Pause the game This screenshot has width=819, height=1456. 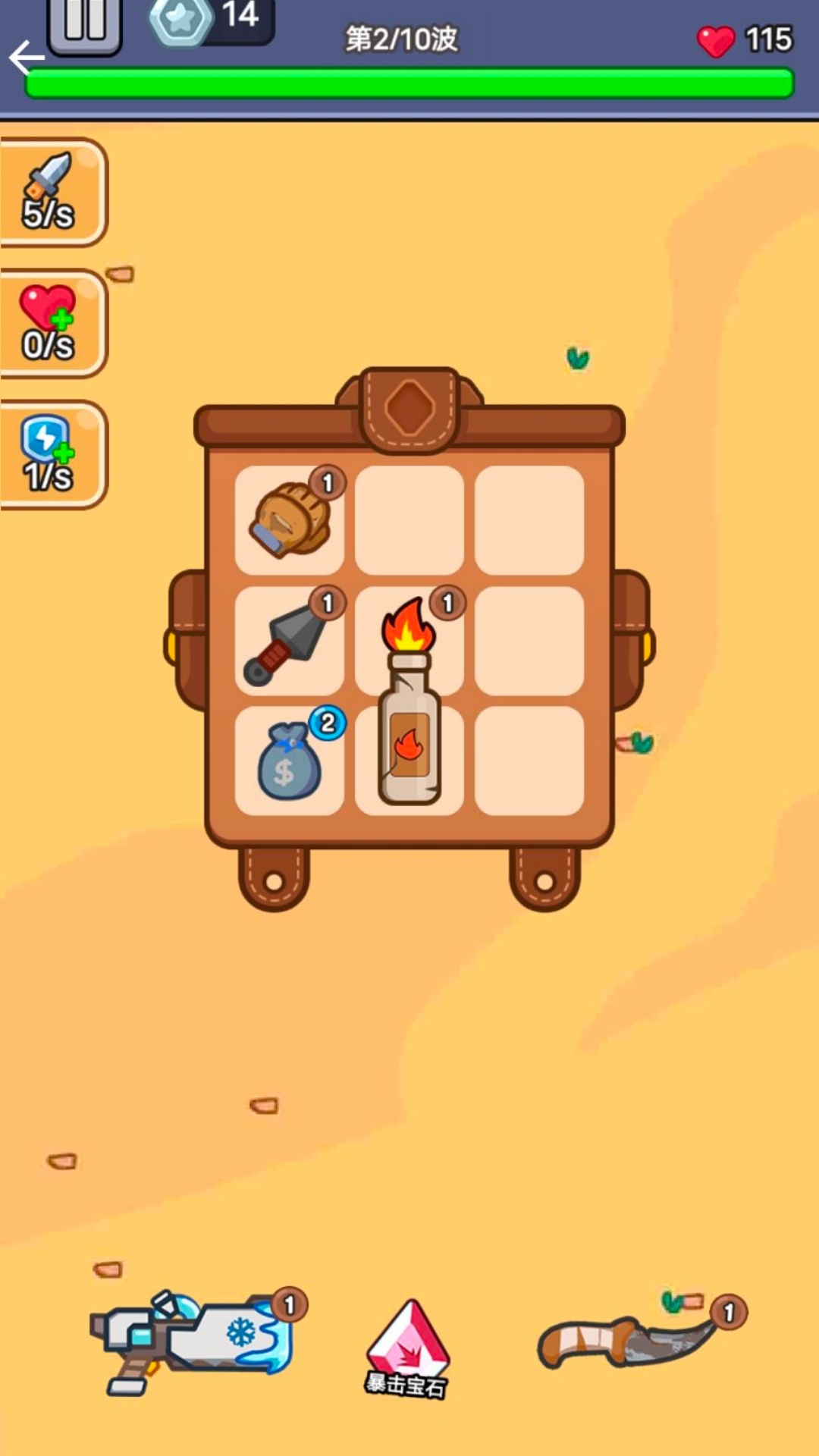[83, 23]
